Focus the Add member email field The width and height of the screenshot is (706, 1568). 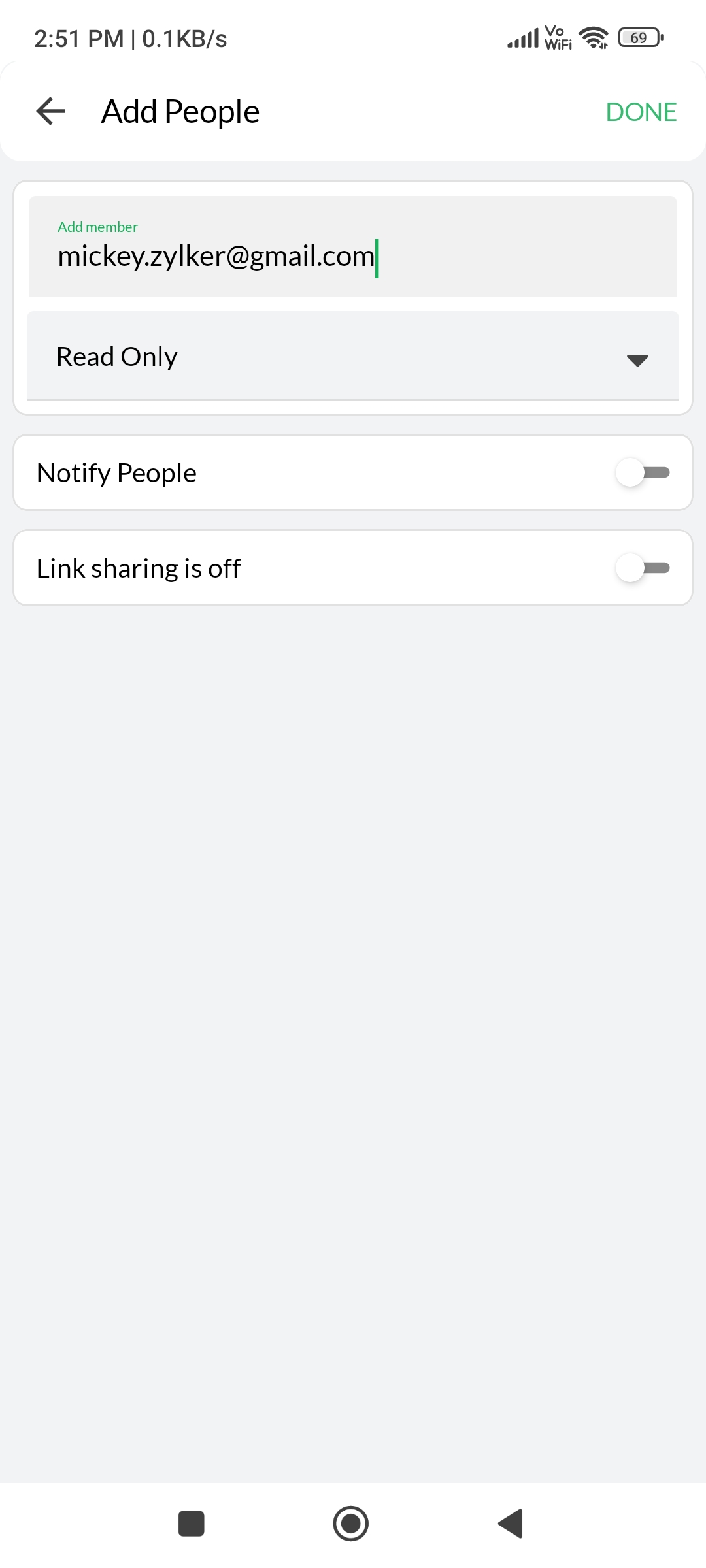click(x=353, y=255)
